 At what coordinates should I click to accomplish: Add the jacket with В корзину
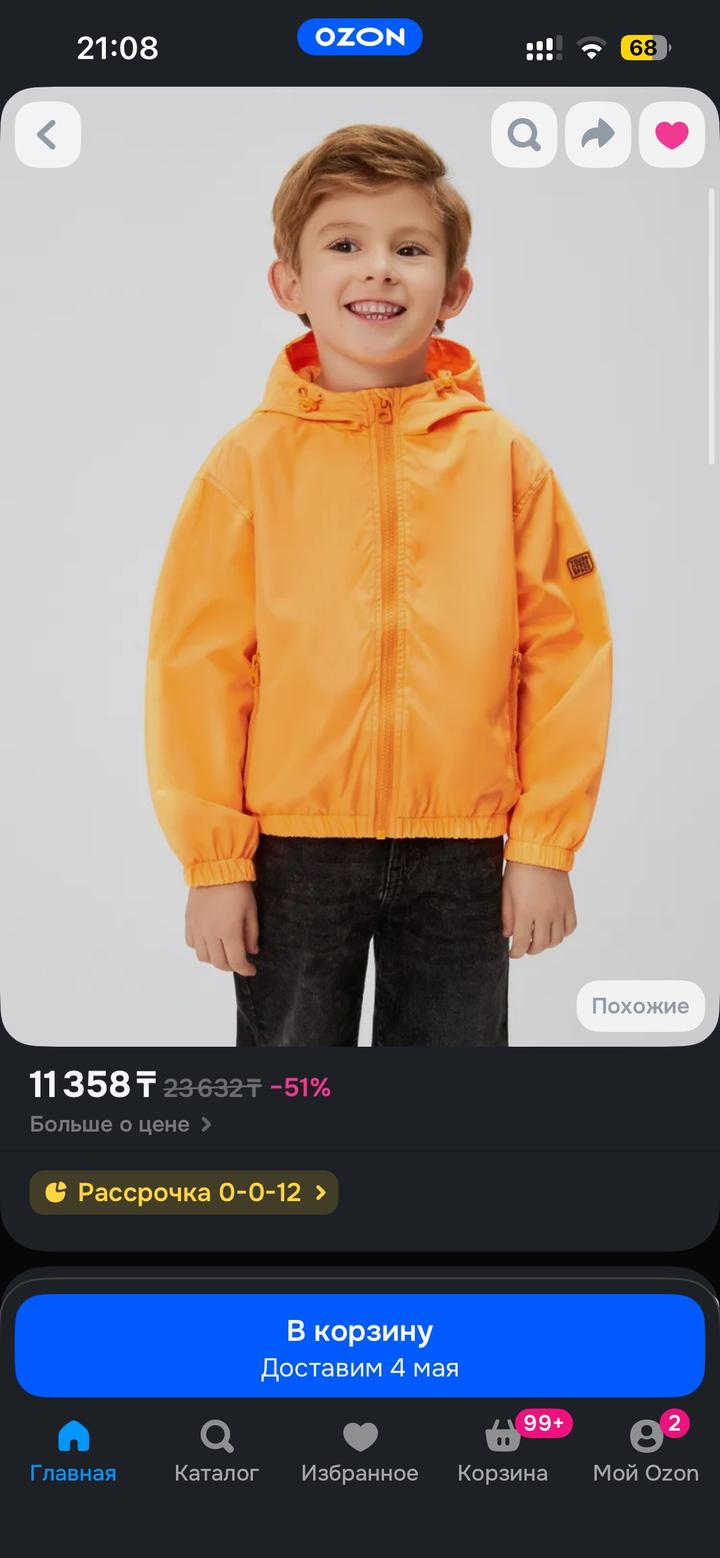[x=360, y=1346]
